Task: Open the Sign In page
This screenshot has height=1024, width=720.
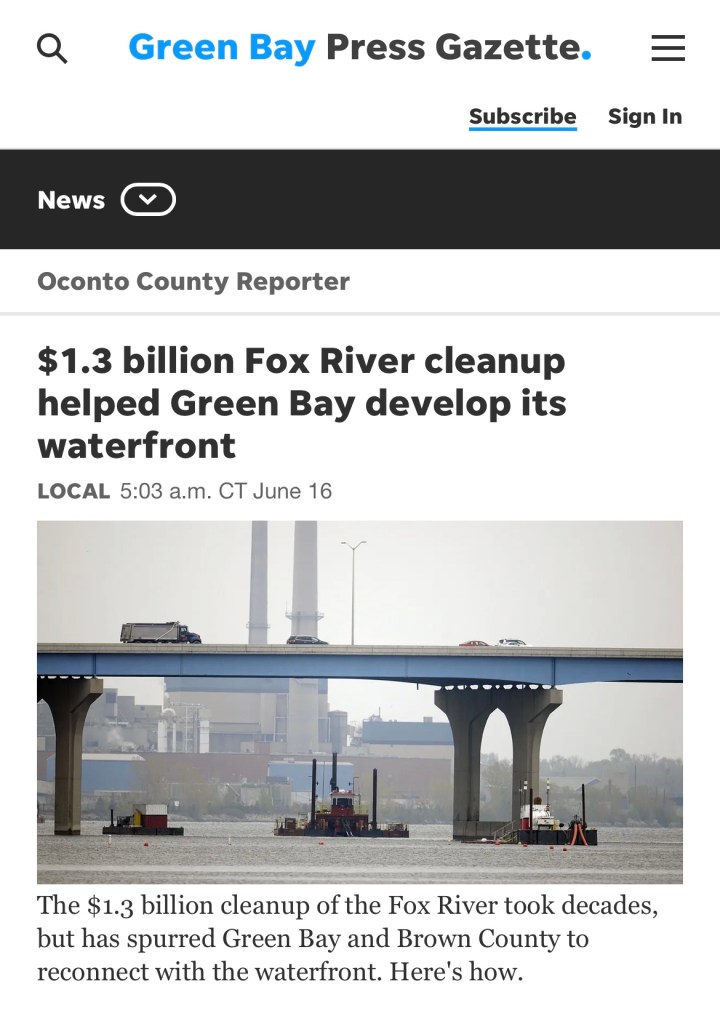Action: click(x=644, y=117)
